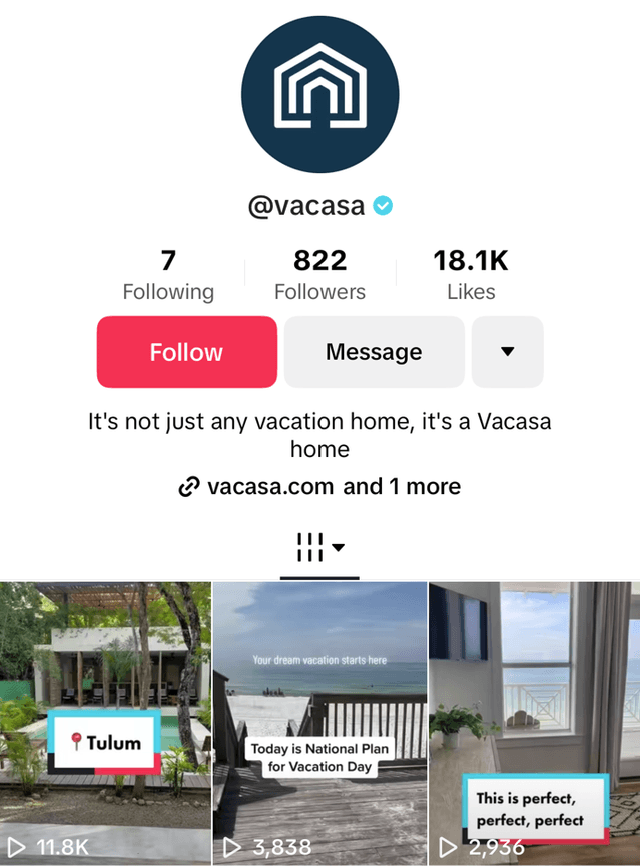640x866 pixels.
Task: Follow the @vacasa account
Action: pos(186,352)
